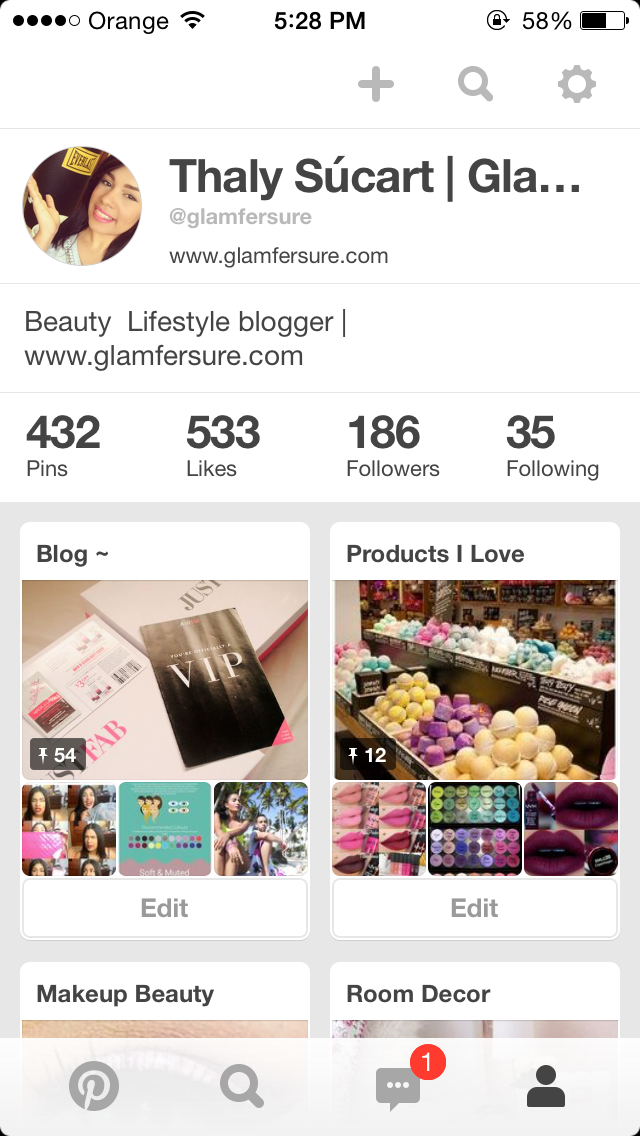This screenshot has height=1136, width=640.
Task: Open search from the top toolbar
Action: [x=476, y=85]
